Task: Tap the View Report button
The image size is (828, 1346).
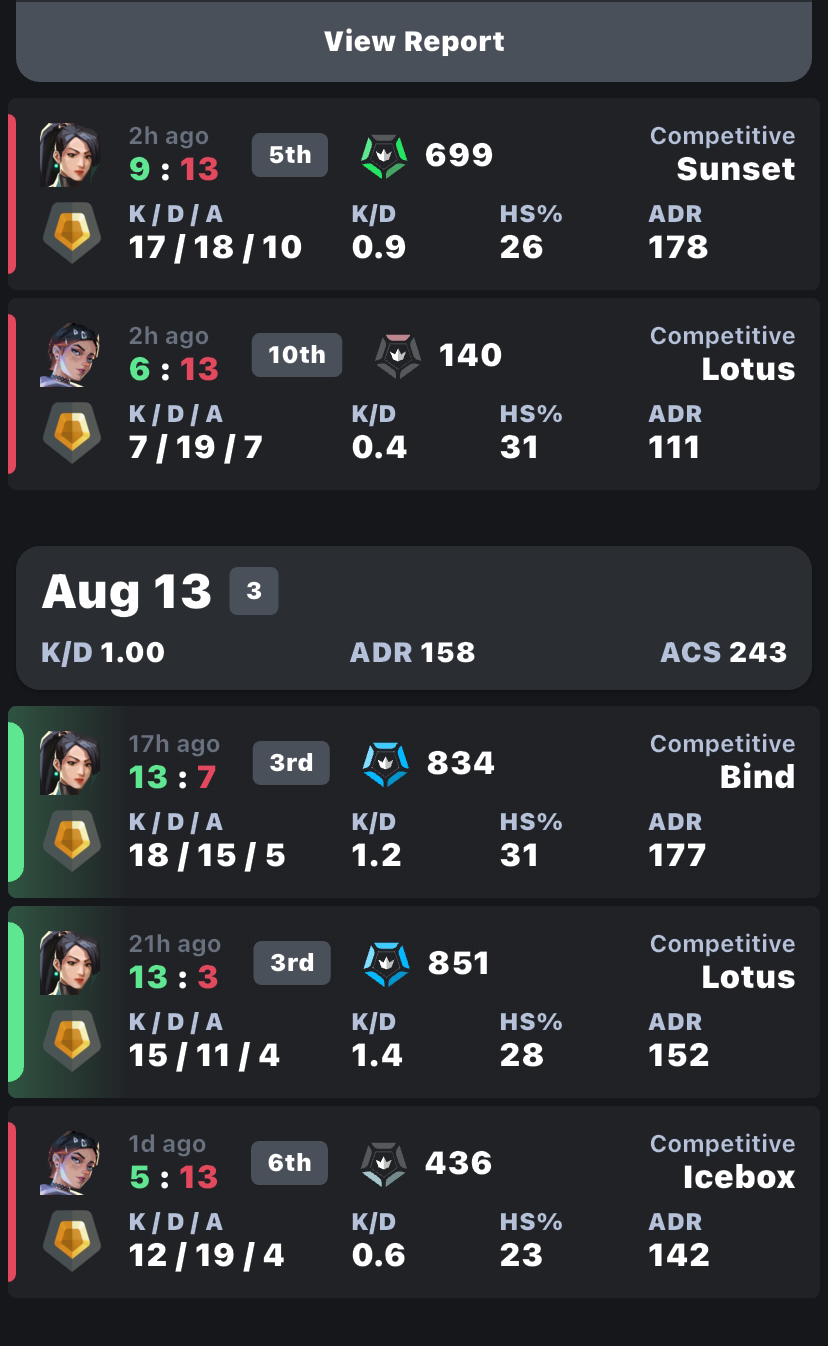Action: pos(414,42)
